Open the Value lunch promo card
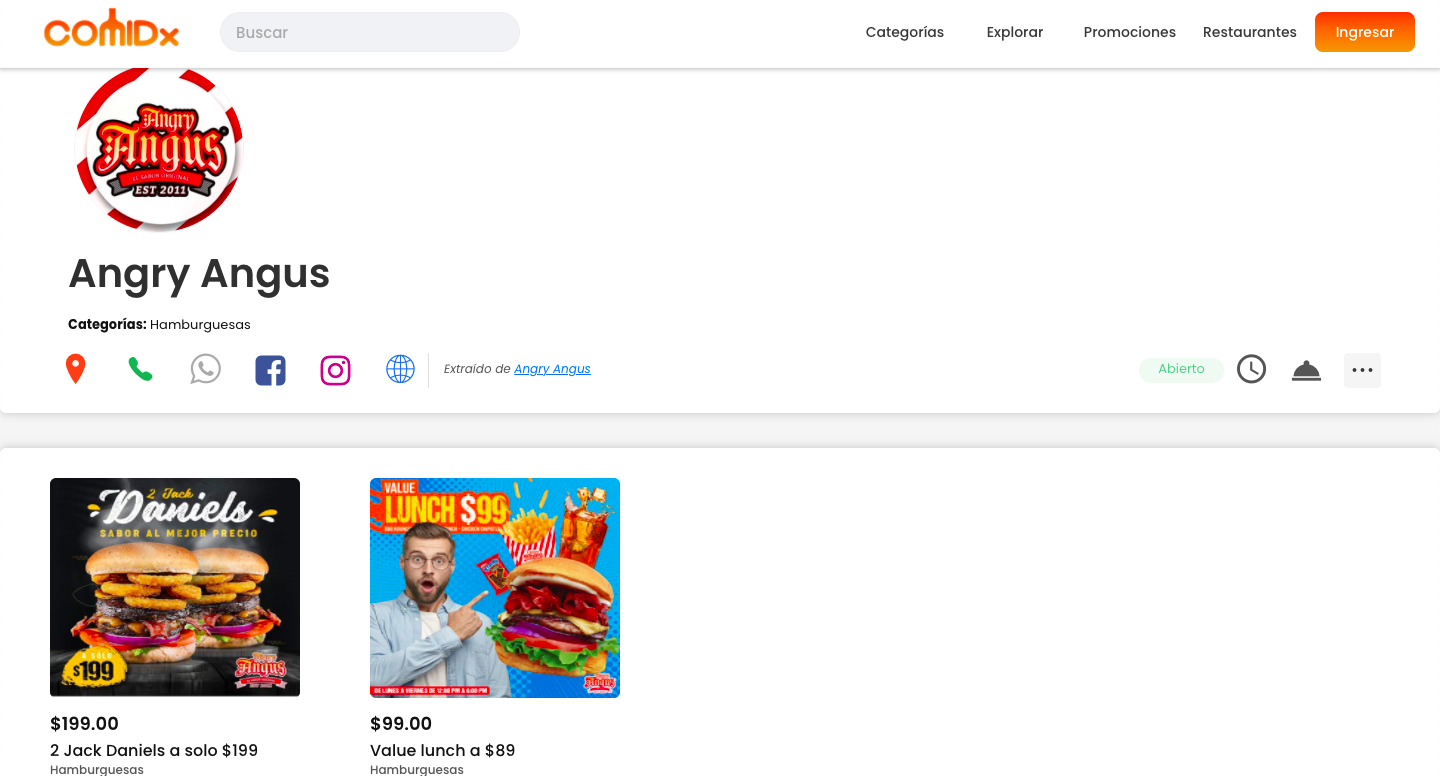This screenshot has width=1440, height=776. pyautogui.click(x=495, y=587)
